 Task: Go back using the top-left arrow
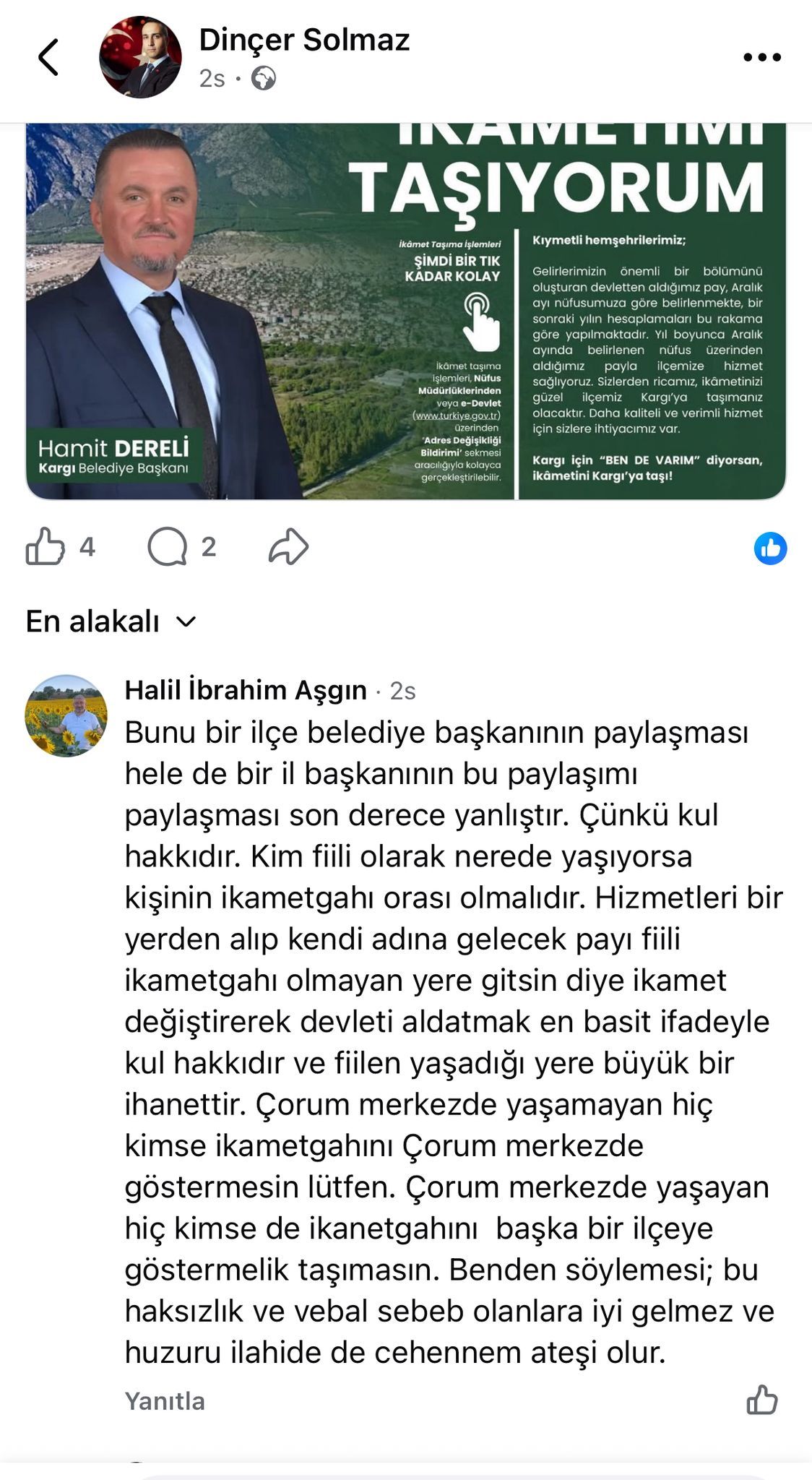(48, 58)
